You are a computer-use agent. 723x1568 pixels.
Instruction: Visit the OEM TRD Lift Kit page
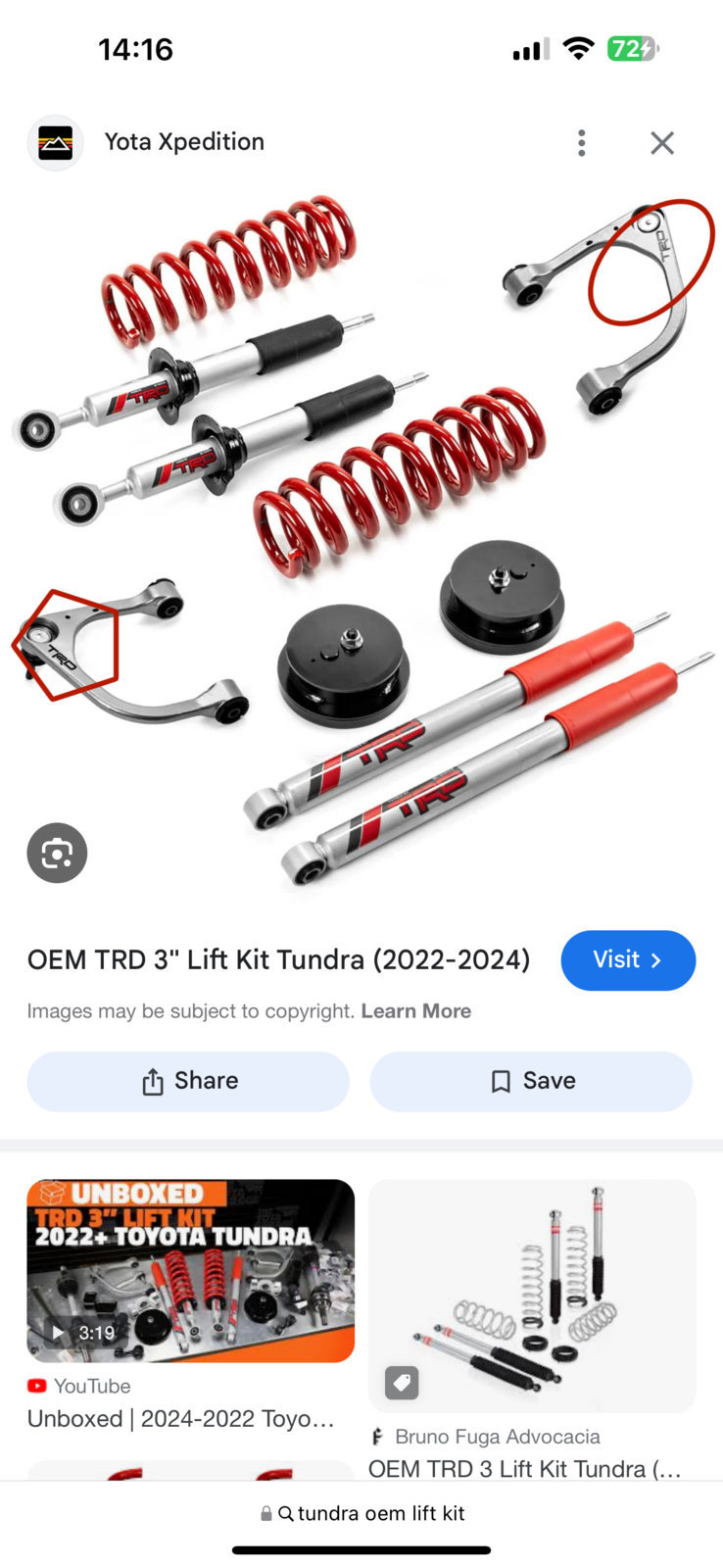tap(628, 959)
